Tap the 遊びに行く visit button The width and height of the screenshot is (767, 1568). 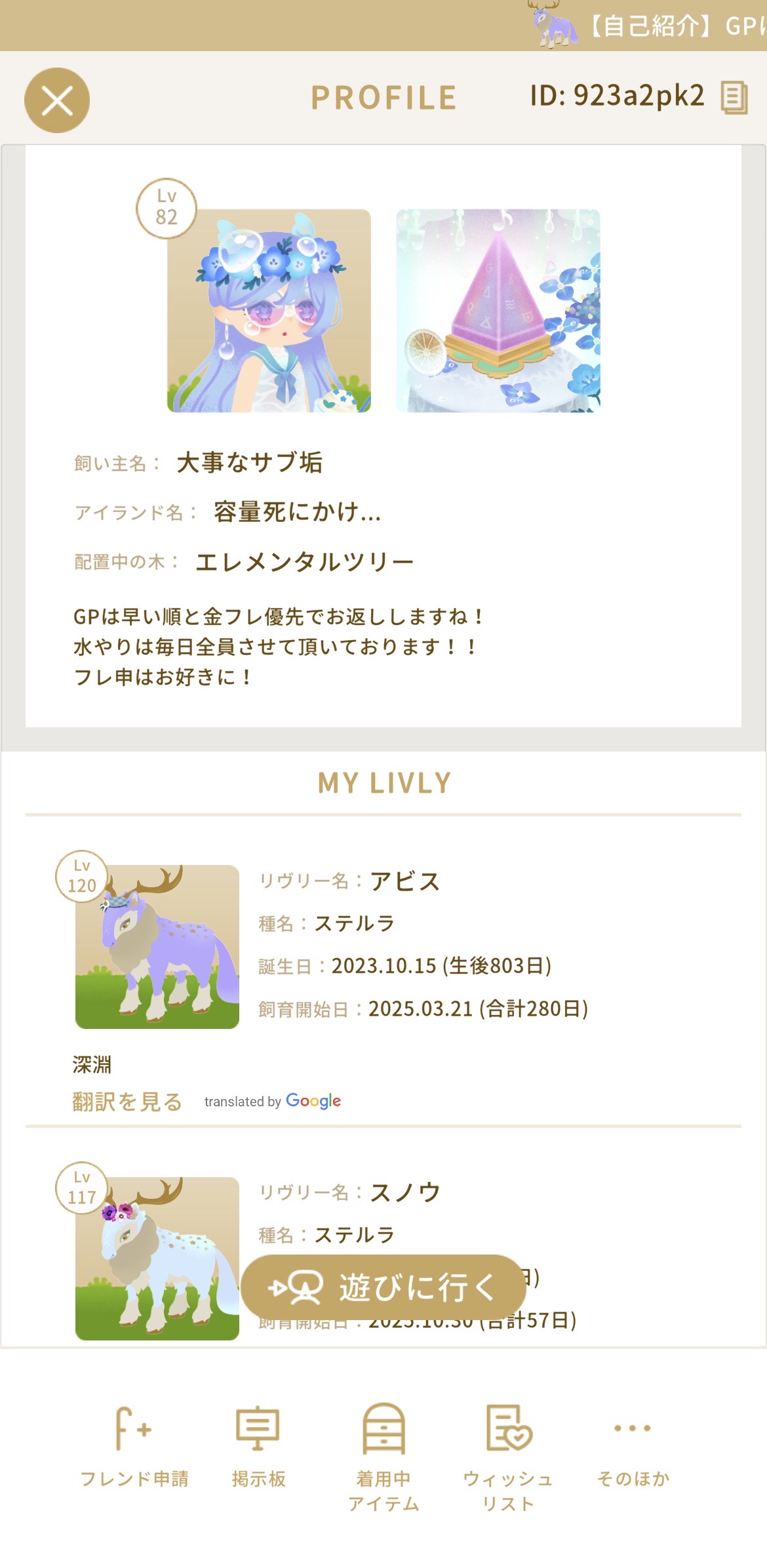coord(383,1287)
